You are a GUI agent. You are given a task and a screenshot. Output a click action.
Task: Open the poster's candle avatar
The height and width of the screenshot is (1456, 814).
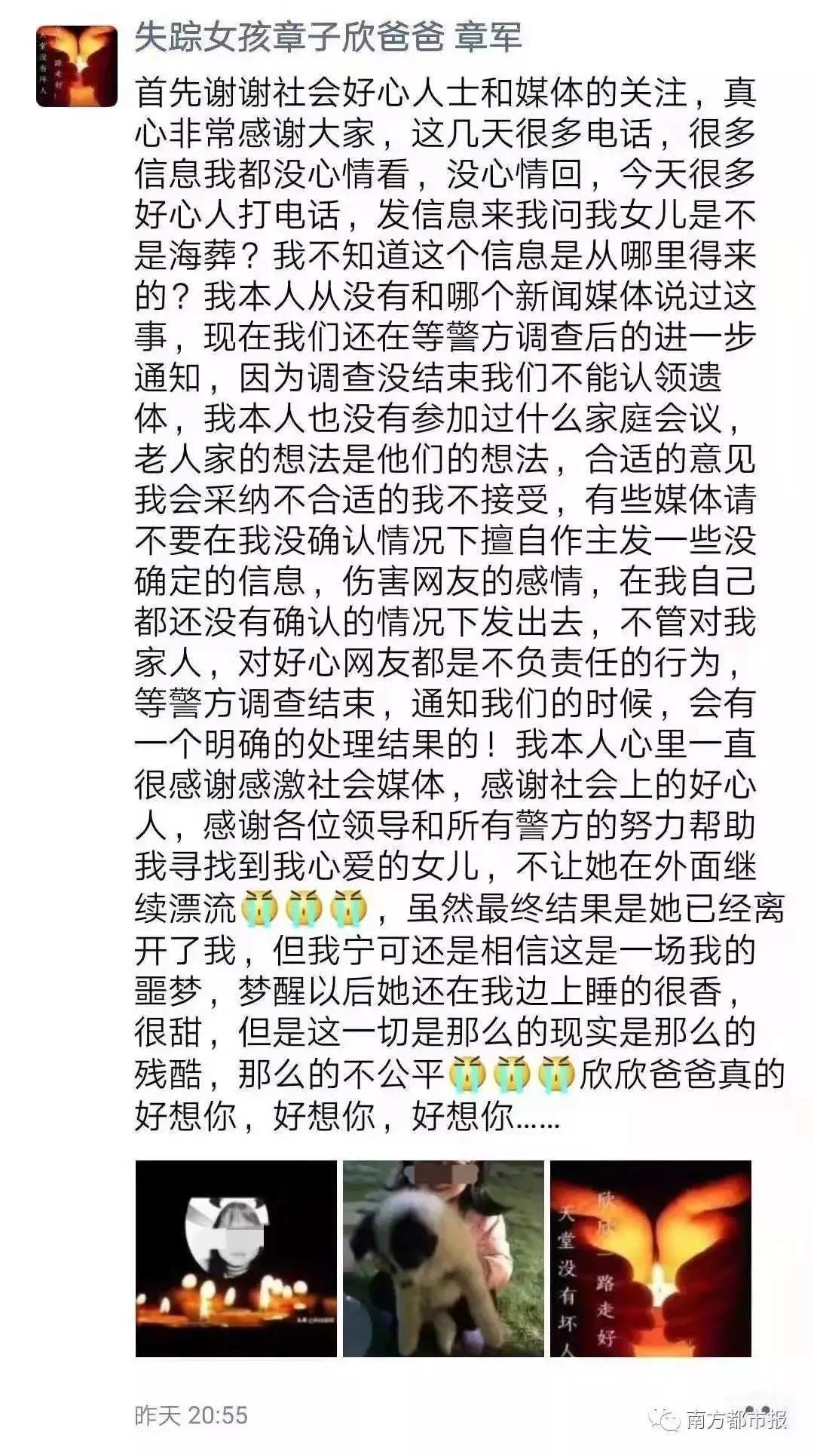coord(77,66)
